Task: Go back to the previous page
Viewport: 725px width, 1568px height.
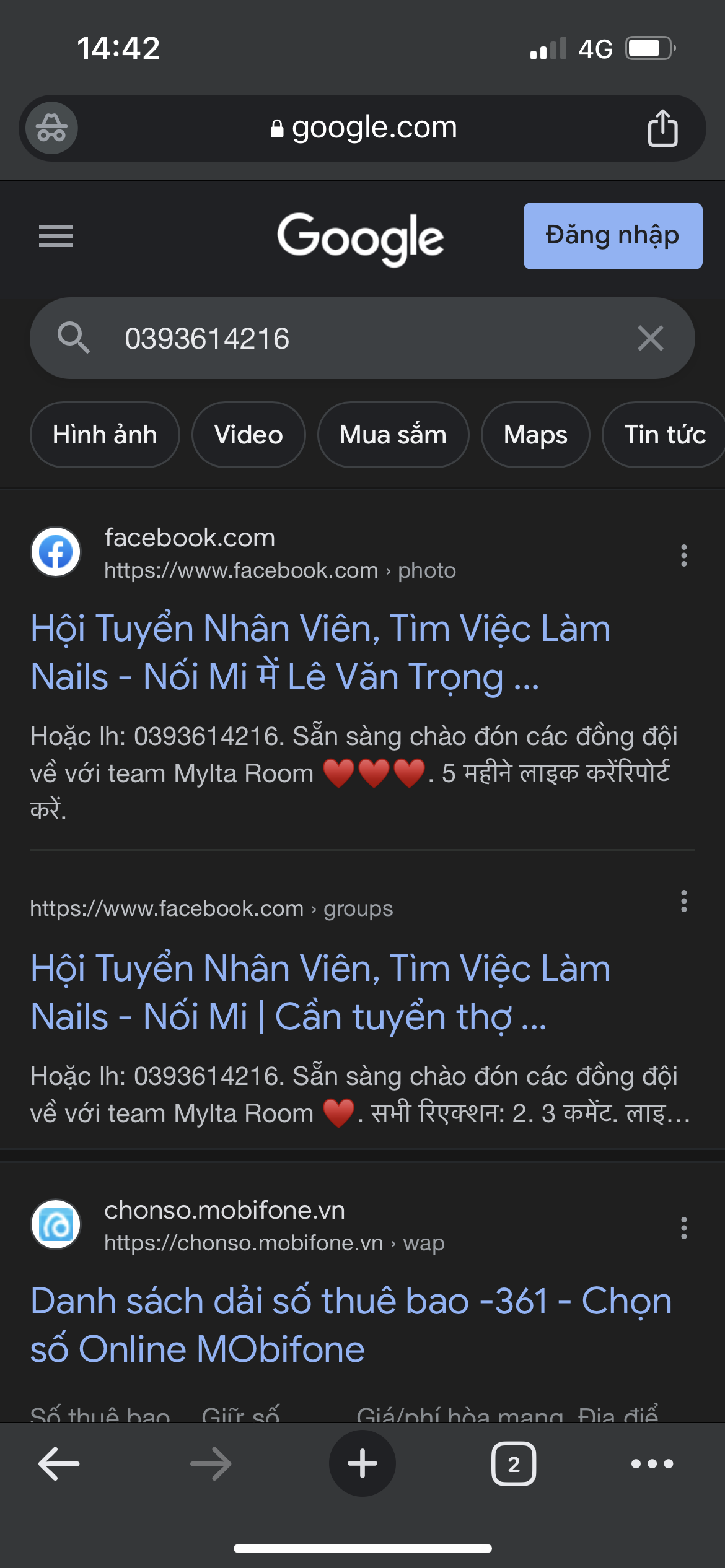Action: click(x=59, y=1464)
